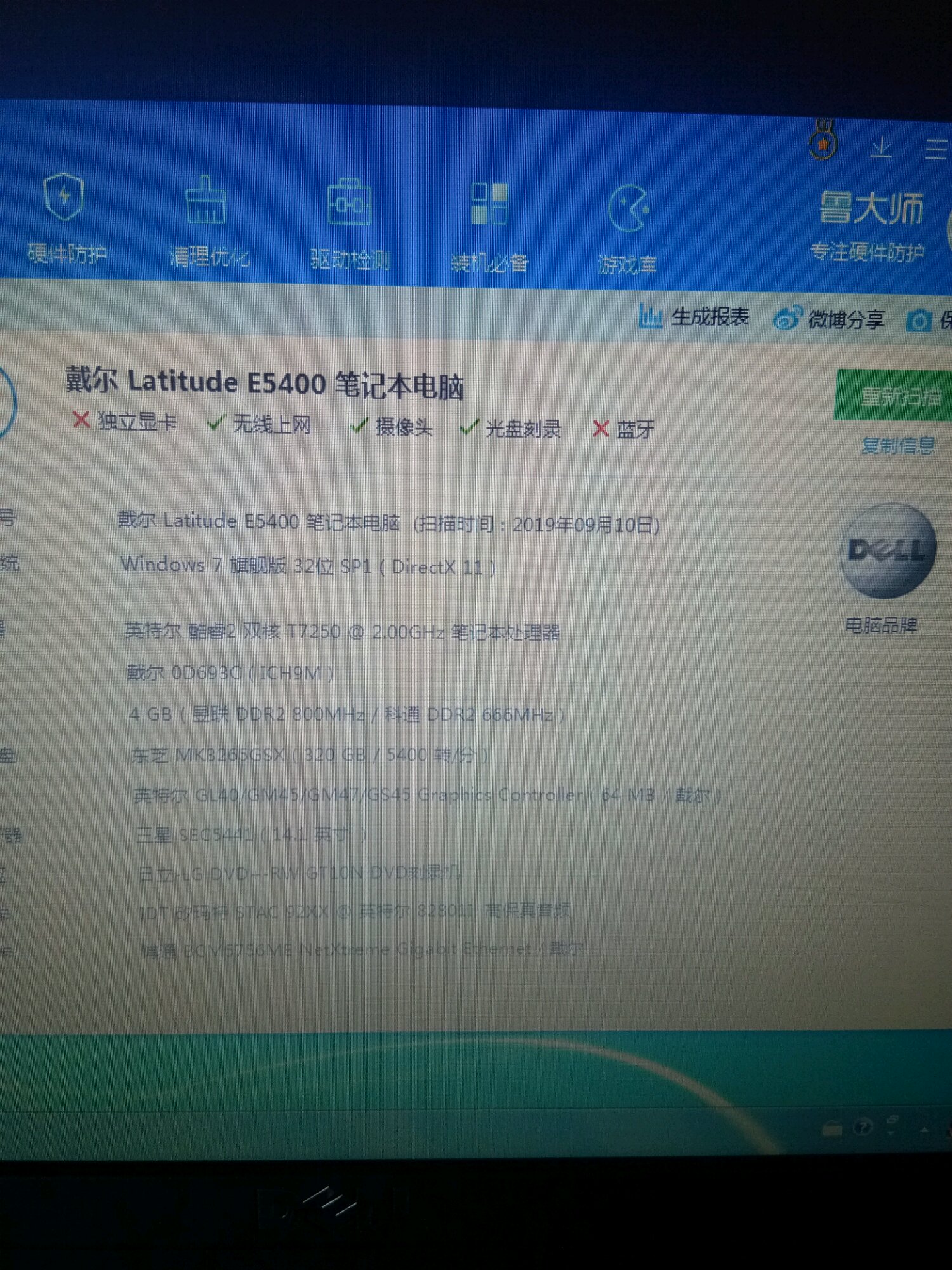This screenshot has width=952, height=1270.
Task: Click 生成报表 to generate report
Action: point(694,316)
